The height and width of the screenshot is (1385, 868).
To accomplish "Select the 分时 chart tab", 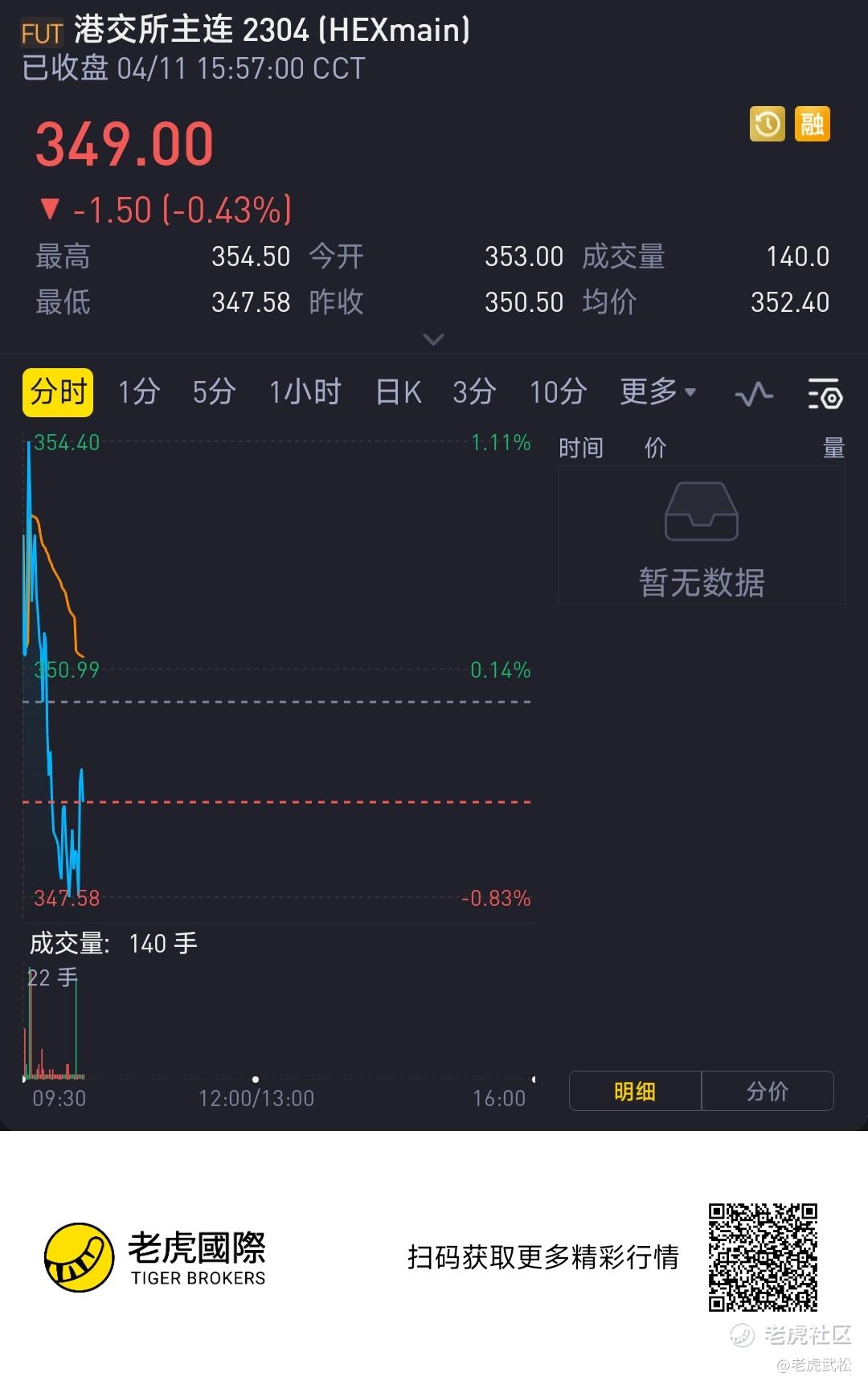I will click(x=58, y=392).
